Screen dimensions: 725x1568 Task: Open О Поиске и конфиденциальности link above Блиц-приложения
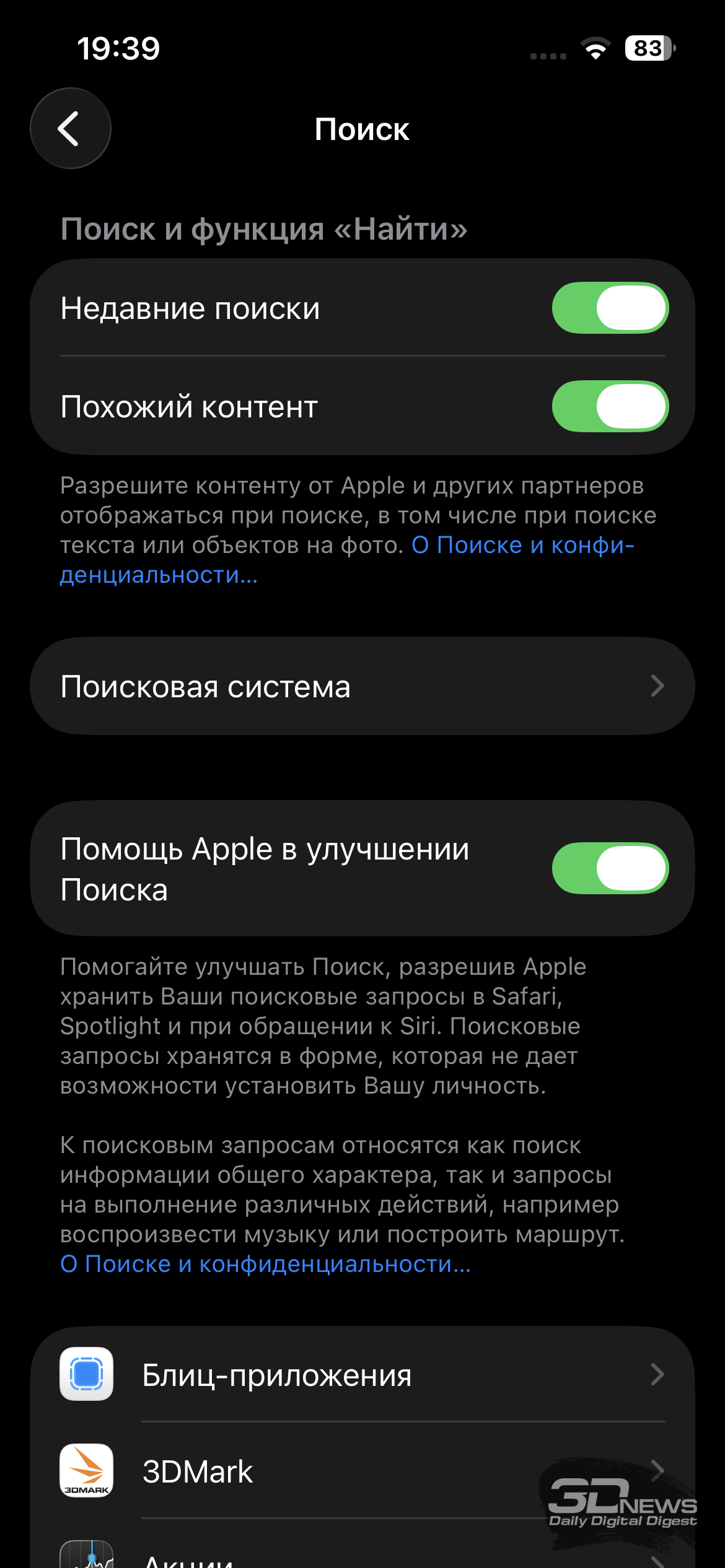[265, 1264]
